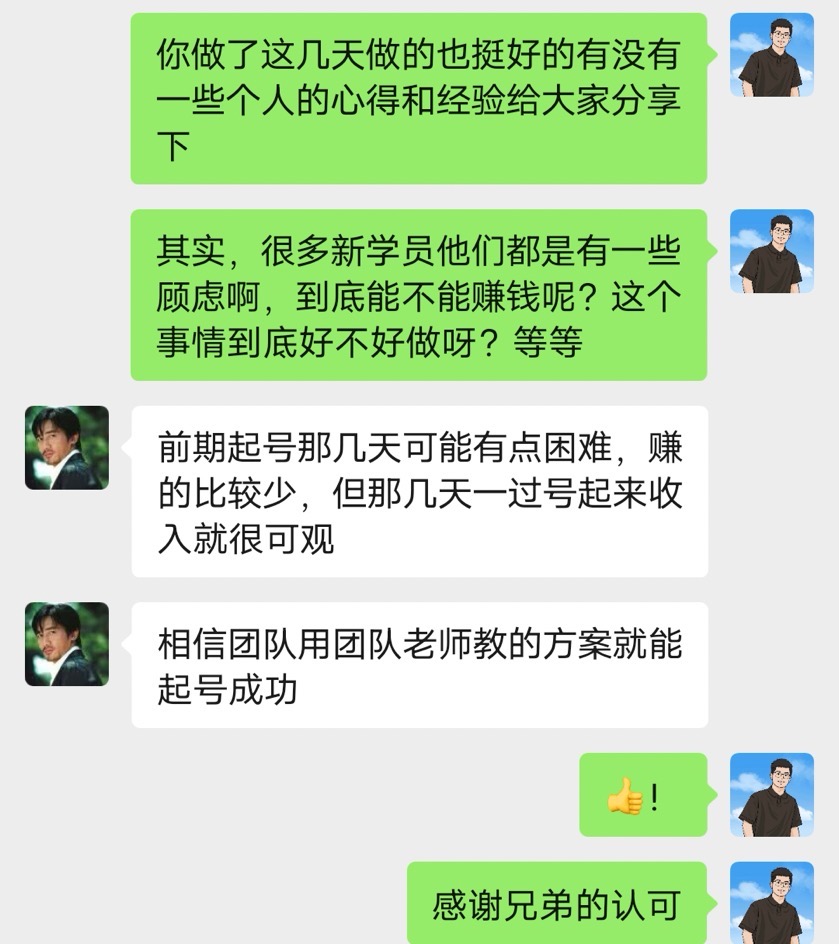This screenshot has width=839, height=944.
Task: Select the avatar beside the second white bubble
Action: pyautogui.click(x=66, y=643)
